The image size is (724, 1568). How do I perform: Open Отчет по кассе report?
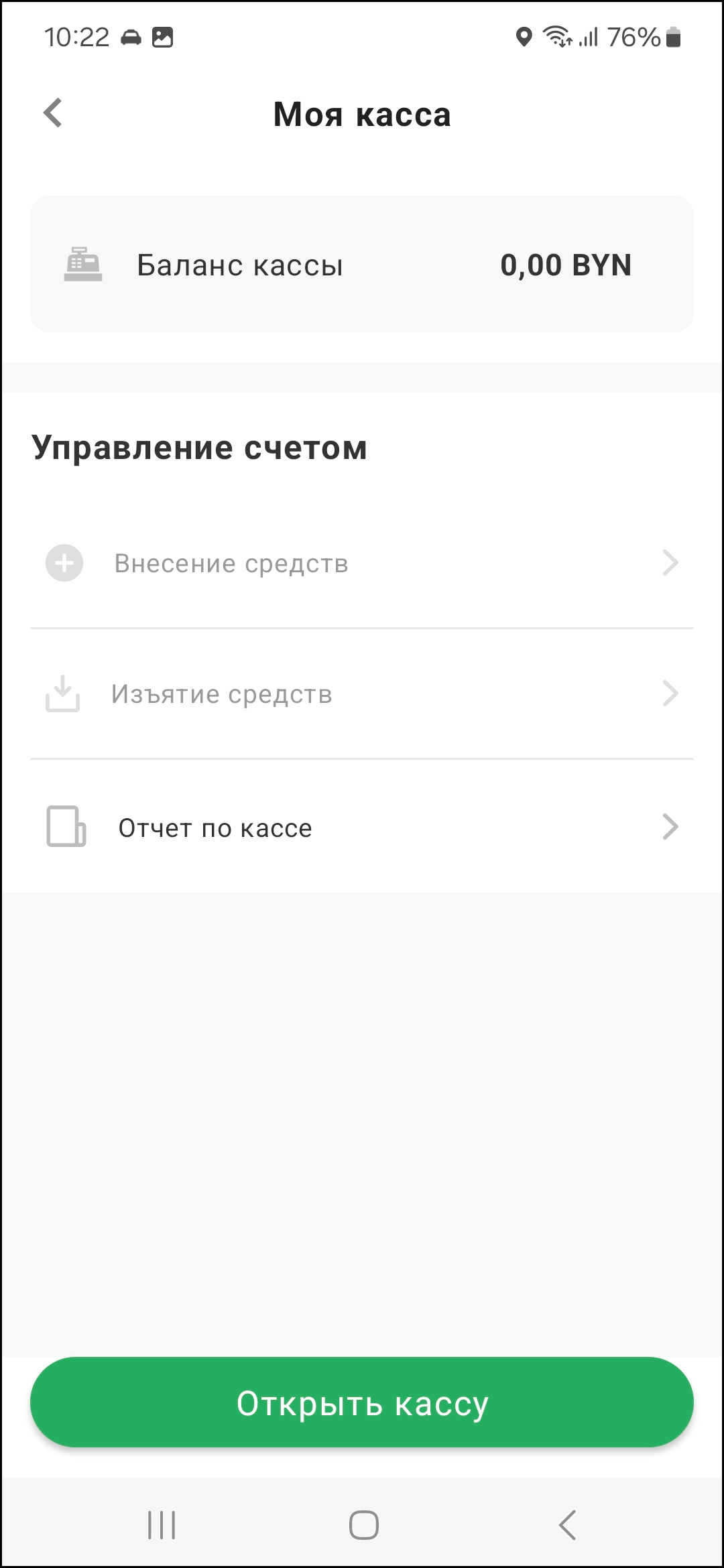click(x=362, y=828)
